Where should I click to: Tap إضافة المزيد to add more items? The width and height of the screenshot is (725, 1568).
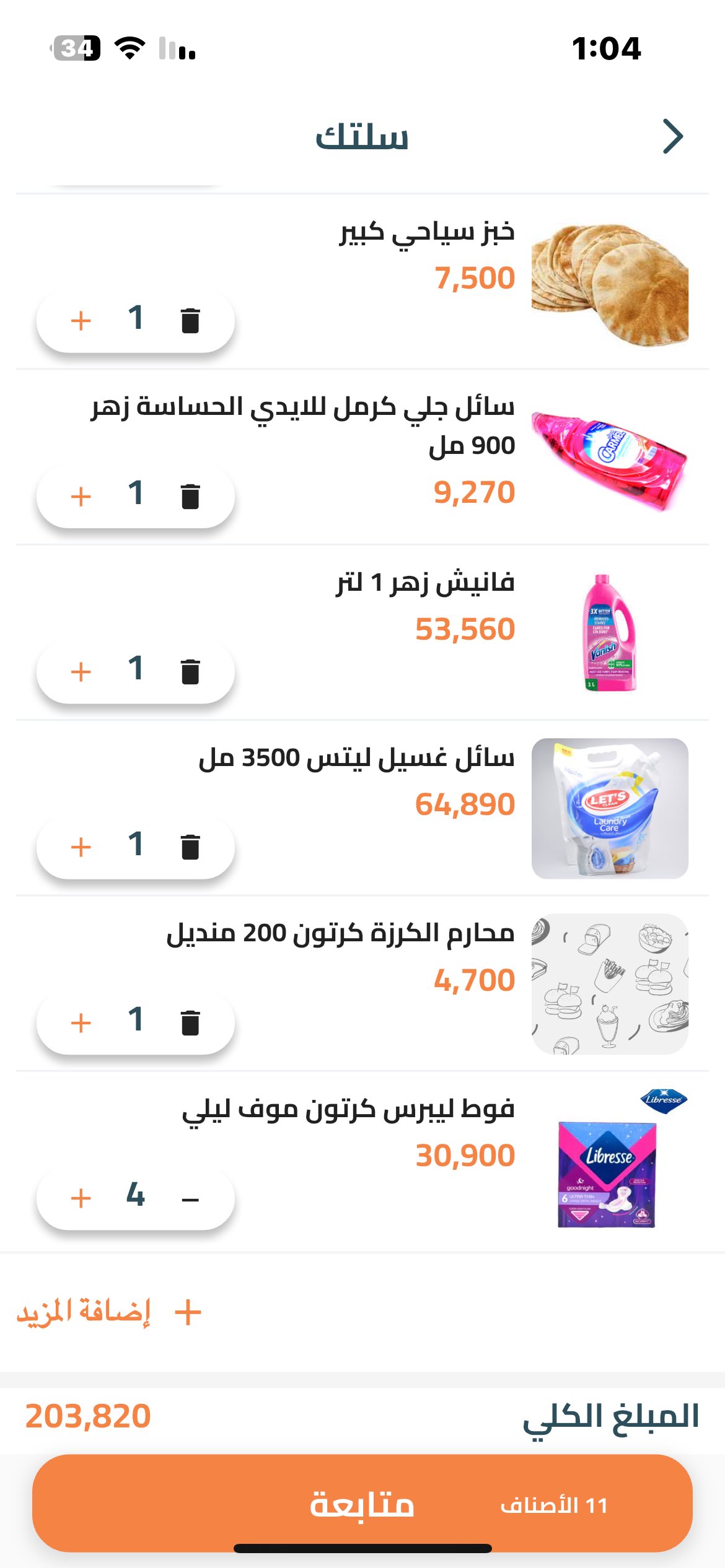point(109,1312)
